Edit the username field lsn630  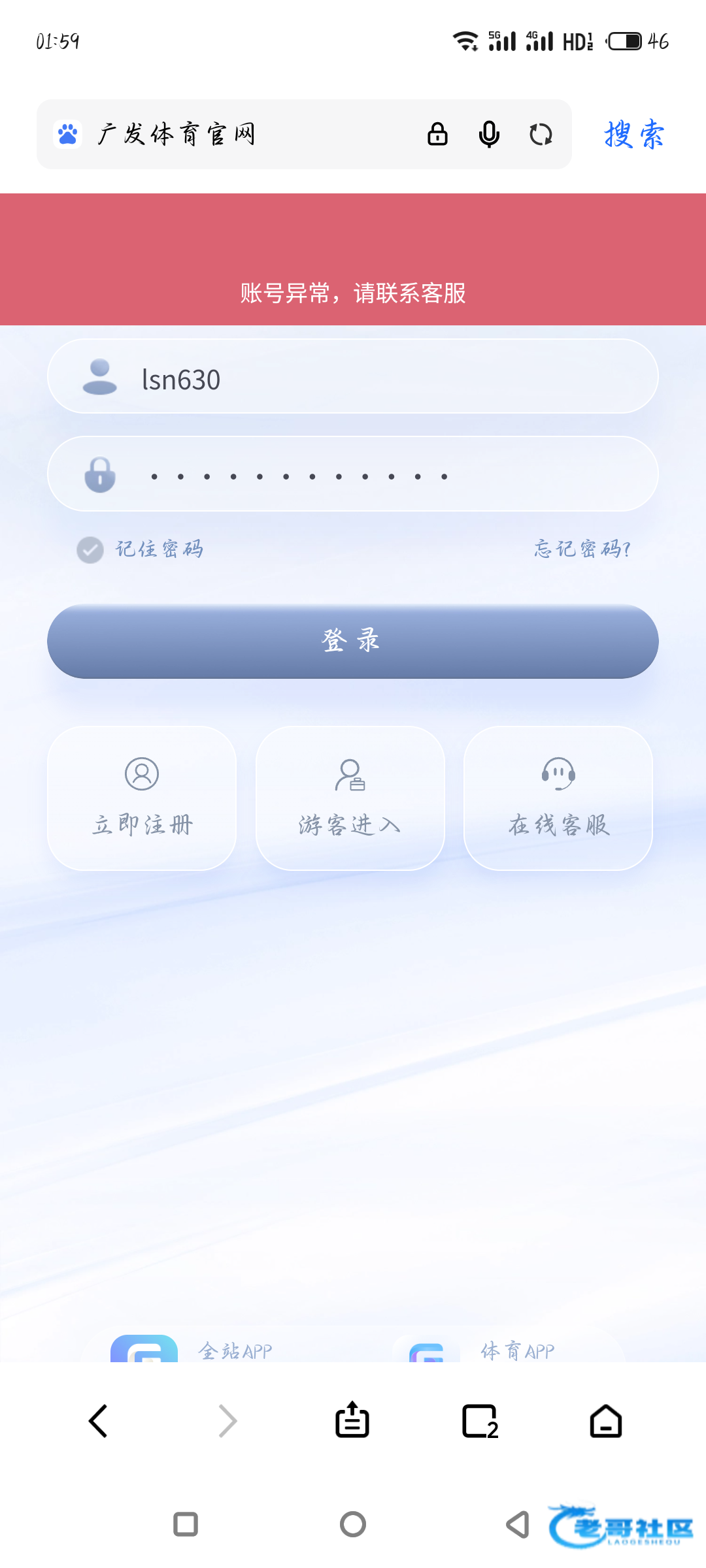tap(392, 379)
